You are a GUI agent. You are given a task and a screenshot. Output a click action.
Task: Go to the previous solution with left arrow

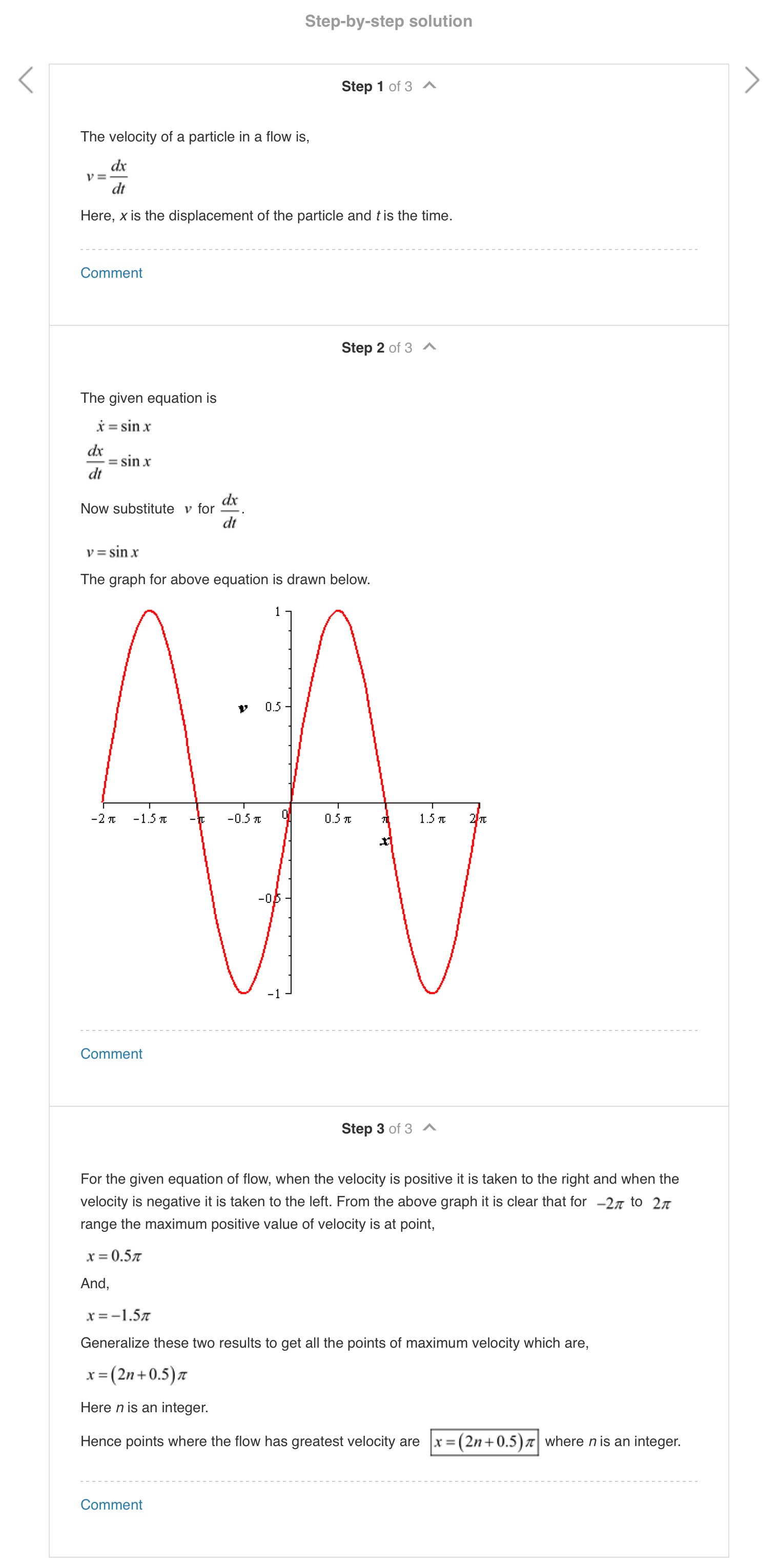[26, 80]
